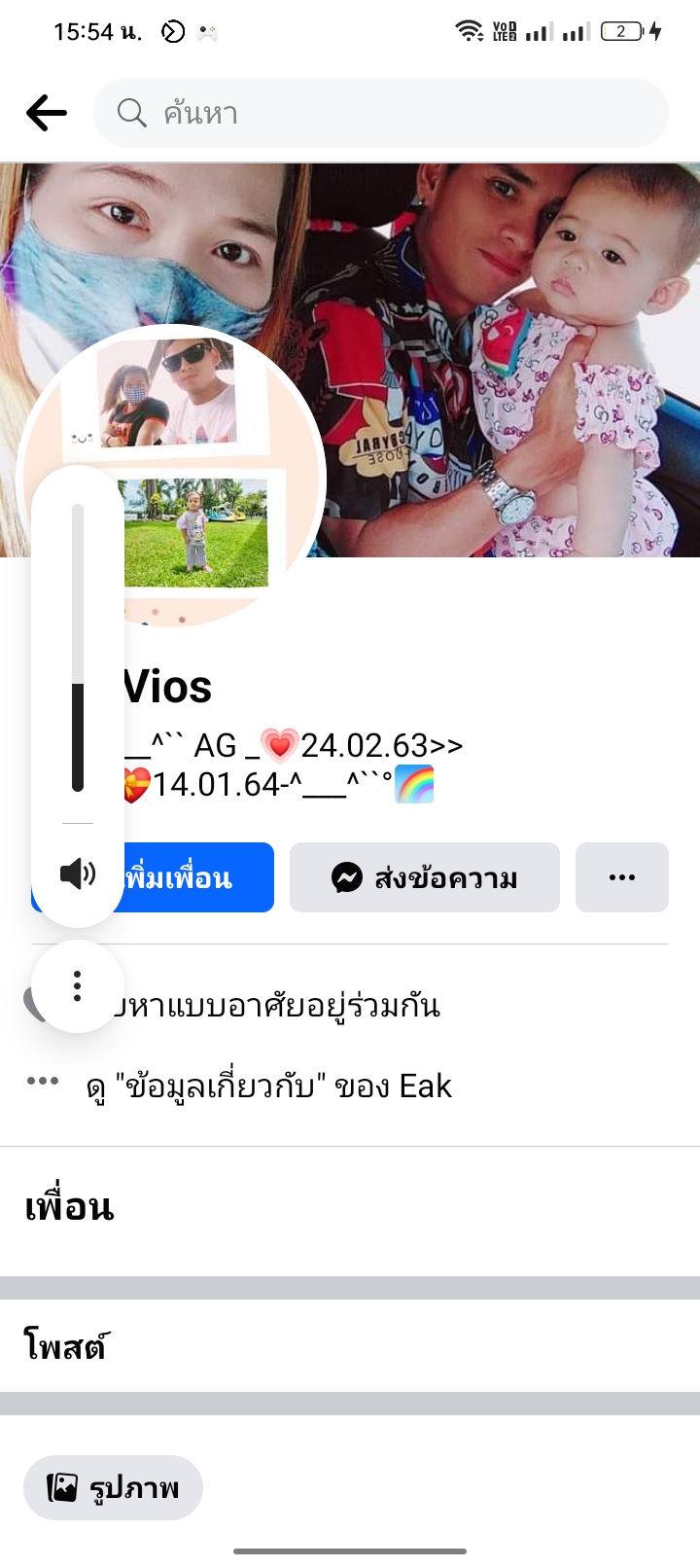Tap ส่งข้อความ to send a message
Image resolution: width=700 pixels, height=1568 pixels.
424,877
